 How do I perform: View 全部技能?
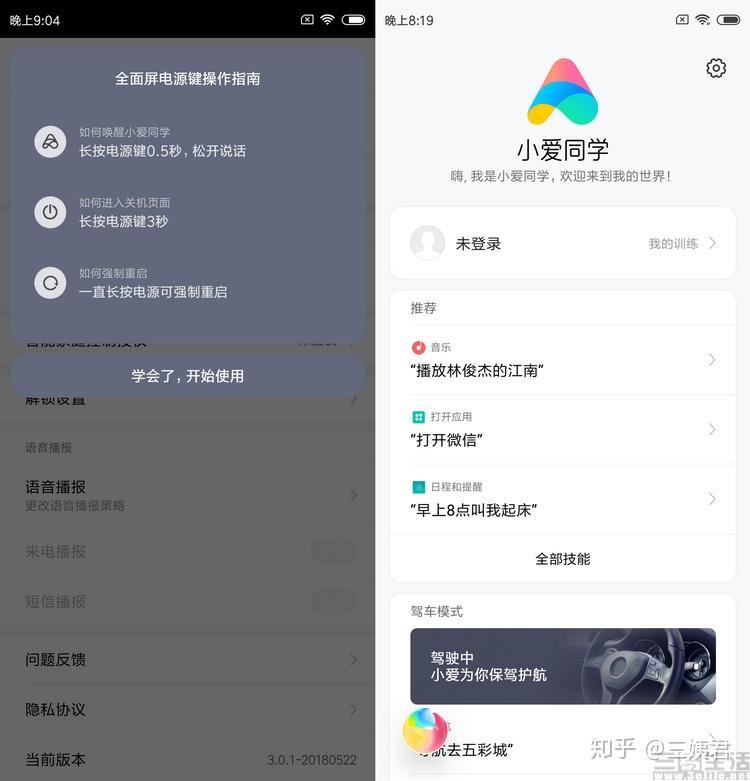click(x=562, y=559)
